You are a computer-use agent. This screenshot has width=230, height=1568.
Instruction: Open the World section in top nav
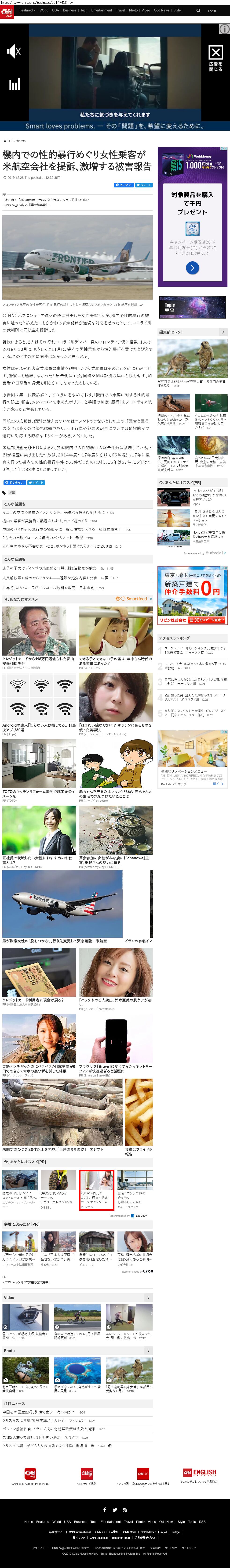44,10
